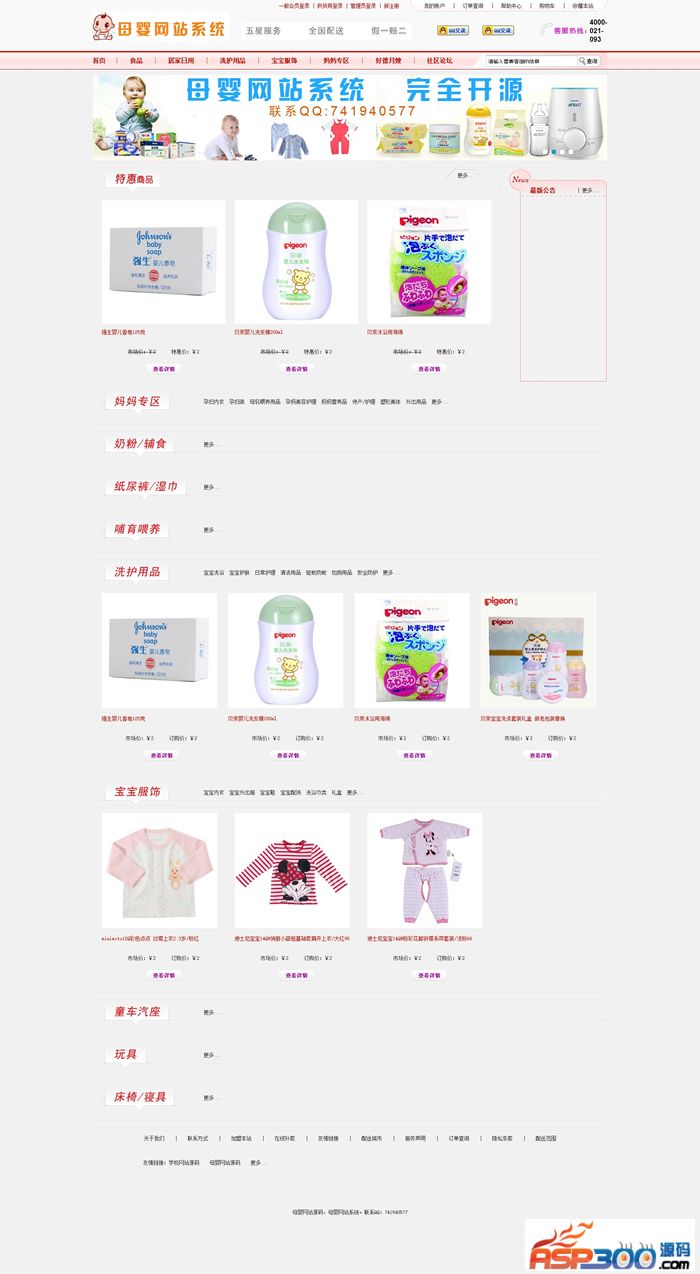Open the 关于我们 footer link
The height and width of the screenshot is (1274, 700).
coord(154,1138)
